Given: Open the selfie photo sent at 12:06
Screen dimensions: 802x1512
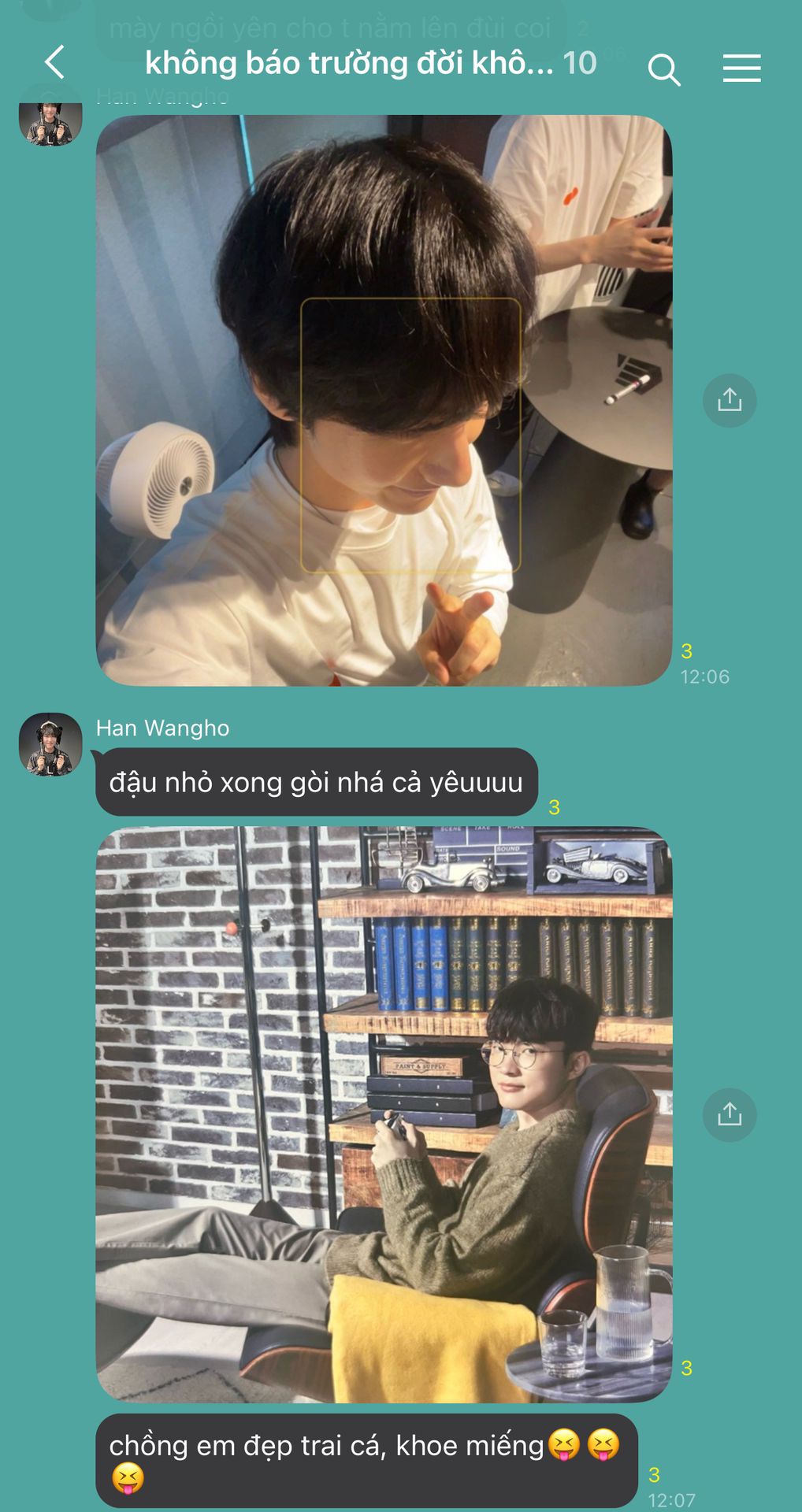Looking at the screenshot, I should tap(384, 400).
